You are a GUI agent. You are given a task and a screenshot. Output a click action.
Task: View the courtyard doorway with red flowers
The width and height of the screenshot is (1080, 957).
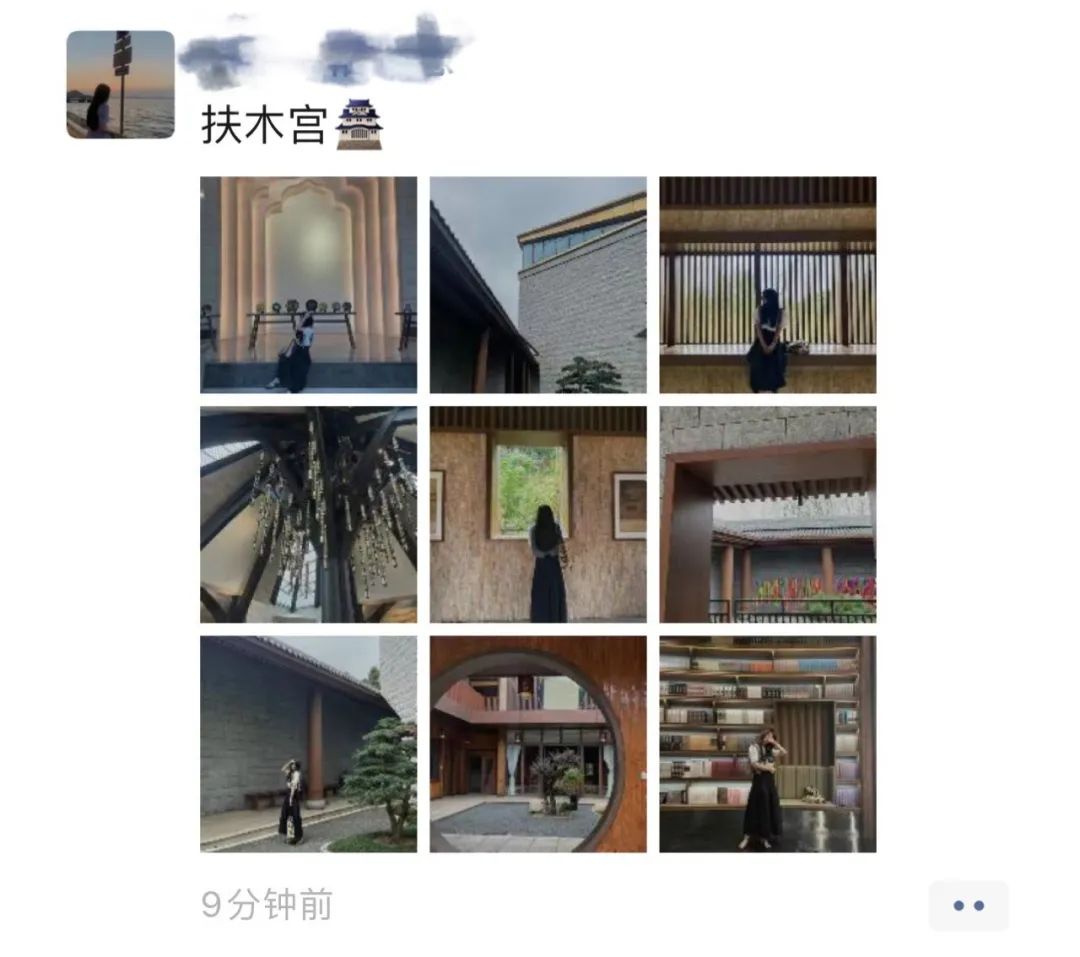[x=767, y=514]
